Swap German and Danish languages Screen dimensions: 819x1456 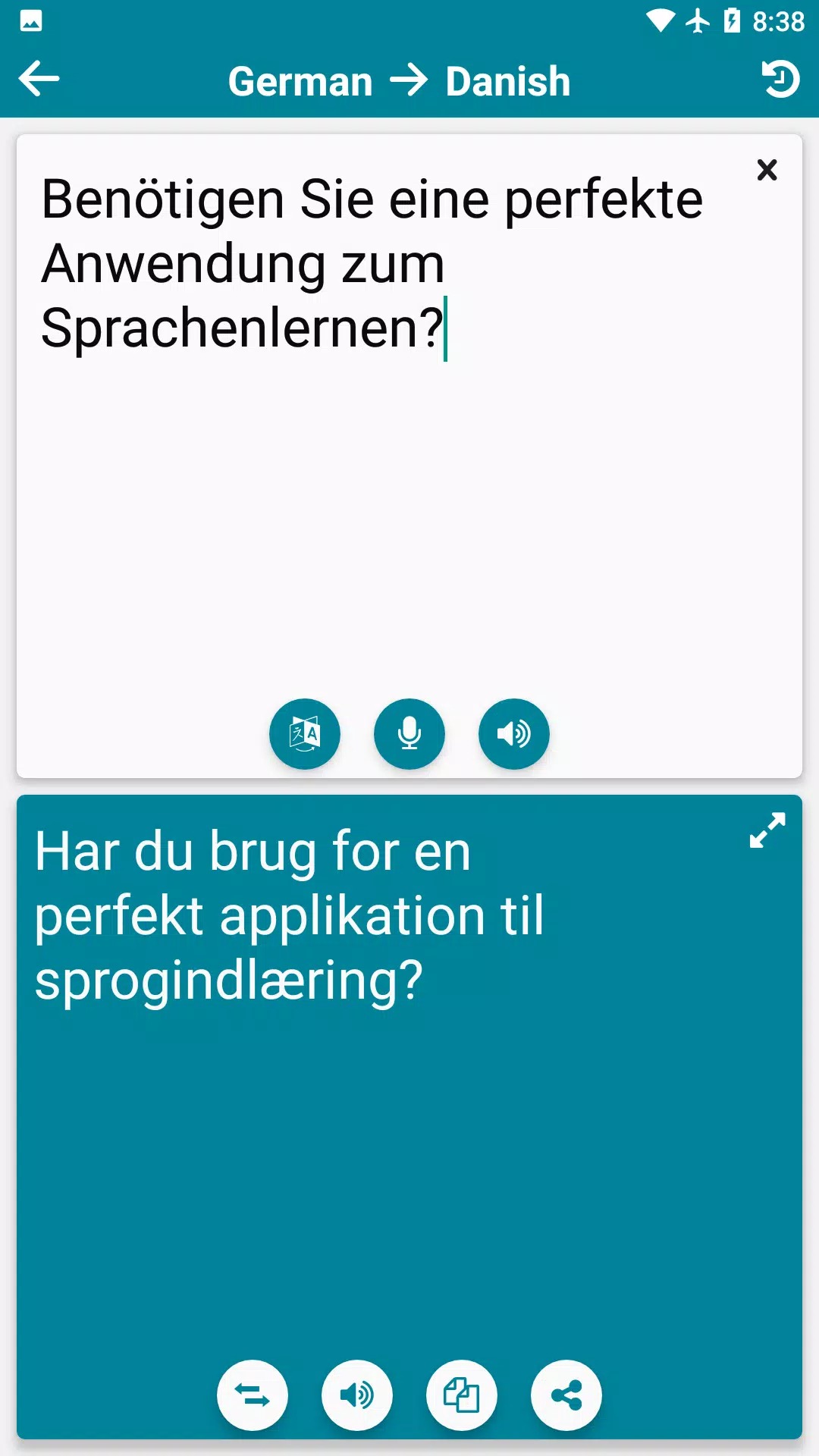pyautogui.click(x=253, y=1395)
